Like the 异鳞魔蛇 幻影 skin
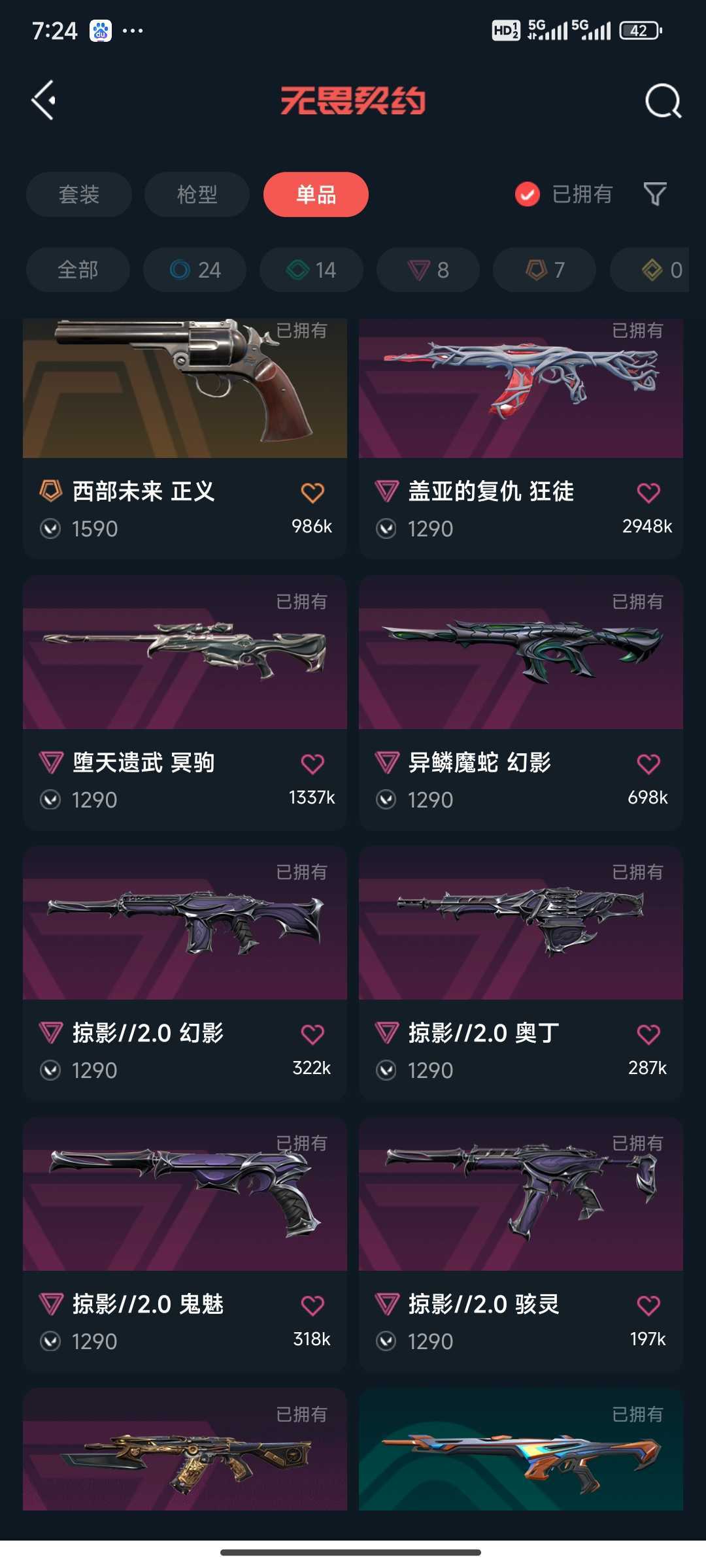This screenshot has height=1568, width=706. (648, 764)
